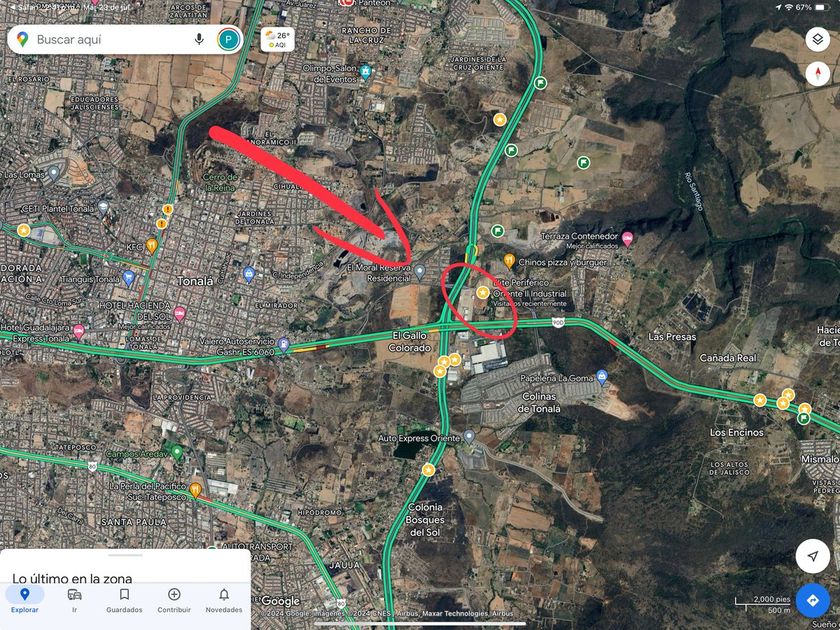Switch to the Guardados tab
Image resolution: width=840 pixels, height=630 pixels.
[x=124, y=601]
